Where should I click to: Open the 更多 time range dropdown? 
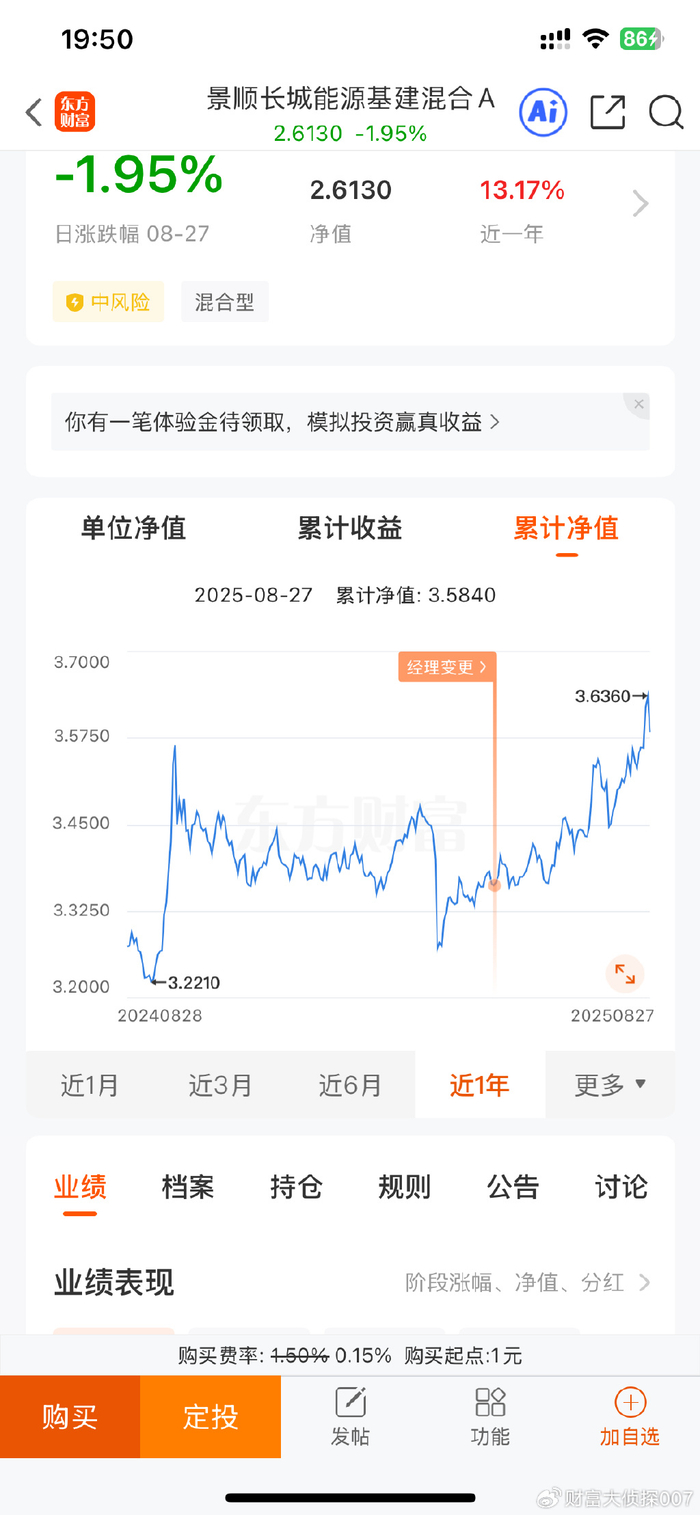[x=610, y=1085]
